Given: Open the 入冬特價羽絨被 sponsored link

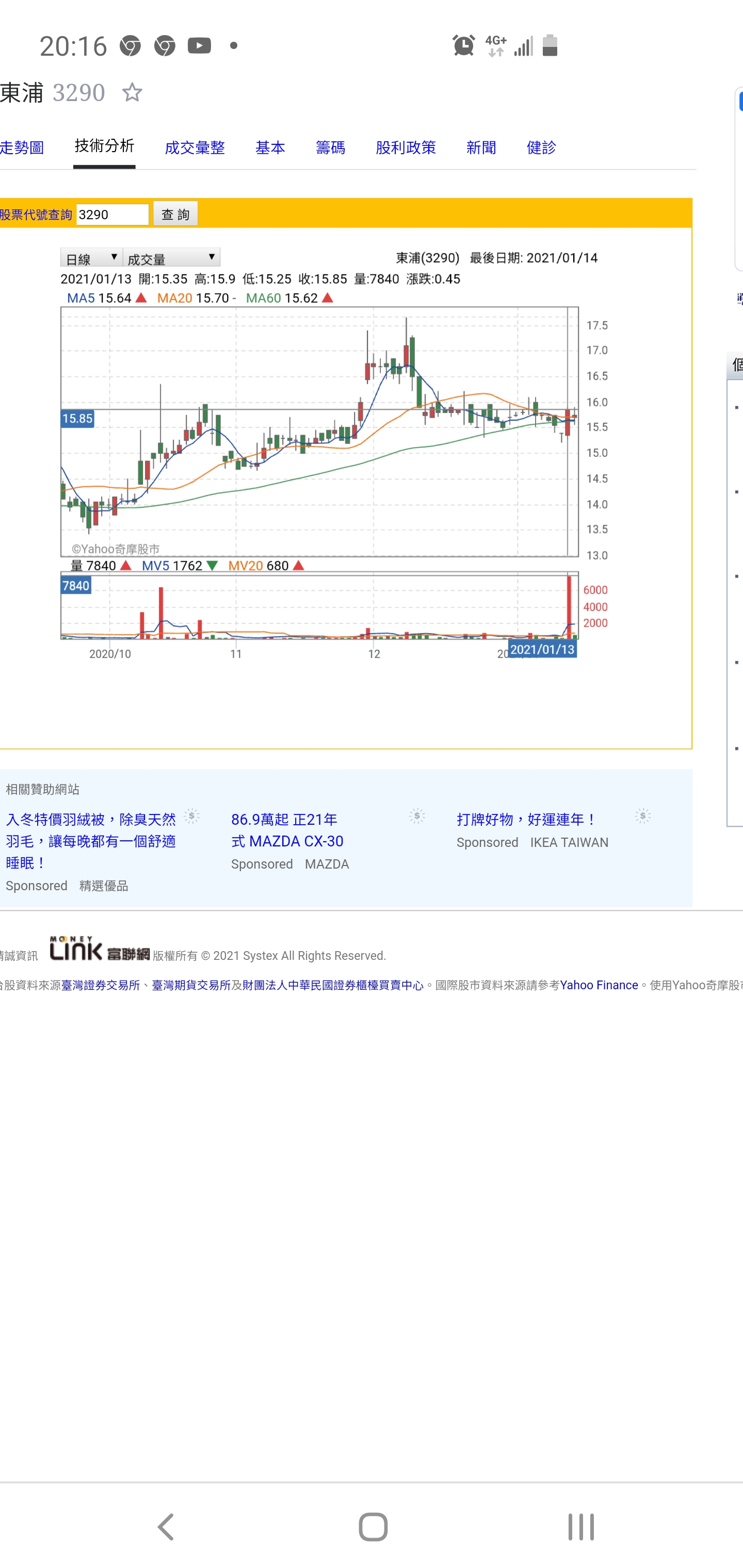Looking at the screenshot, I should coord(91,840).
